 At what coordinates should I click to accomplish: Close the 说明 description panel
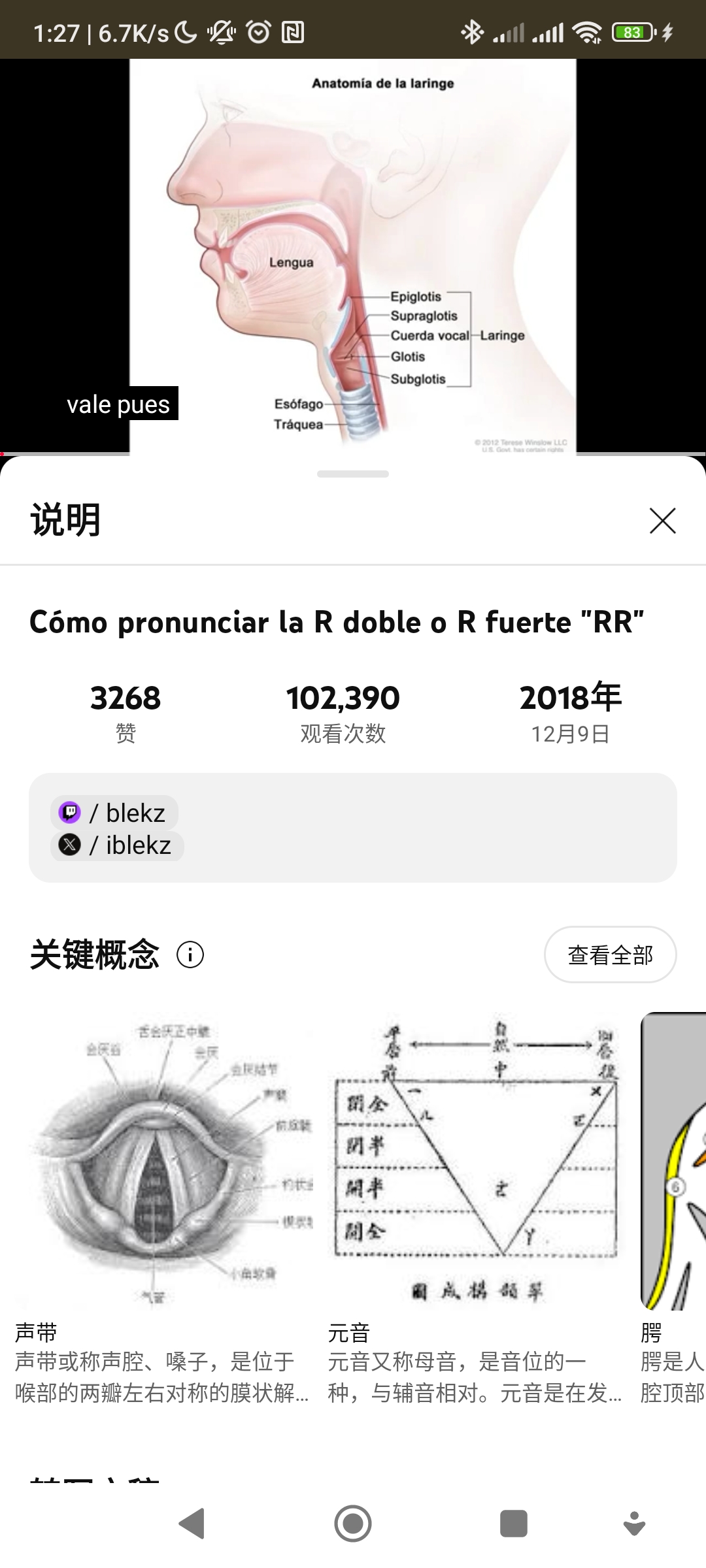click(662, 521)
